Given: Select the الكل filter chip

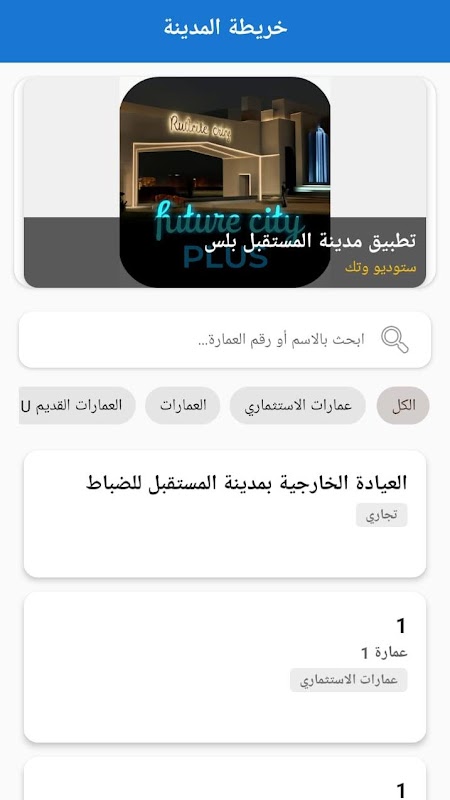Looking at the screenshot, I should tap(403, 406).
